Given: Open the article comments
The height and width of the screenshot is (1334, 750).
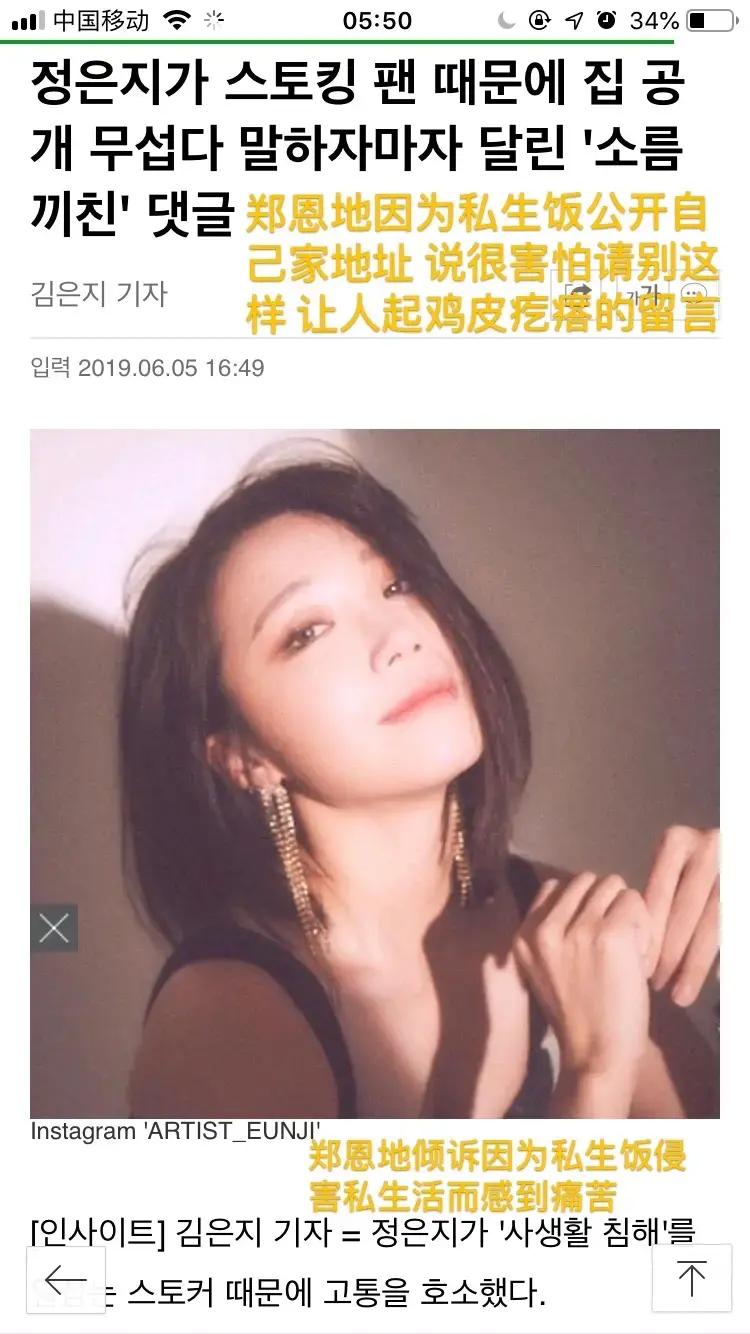Looking at the screenshot, I should tap(693, 294).
